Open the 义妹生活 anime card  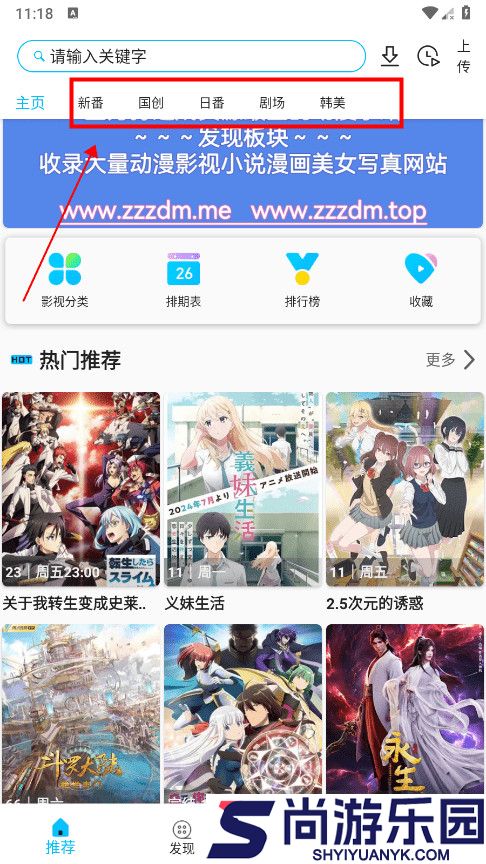point(242,502)
